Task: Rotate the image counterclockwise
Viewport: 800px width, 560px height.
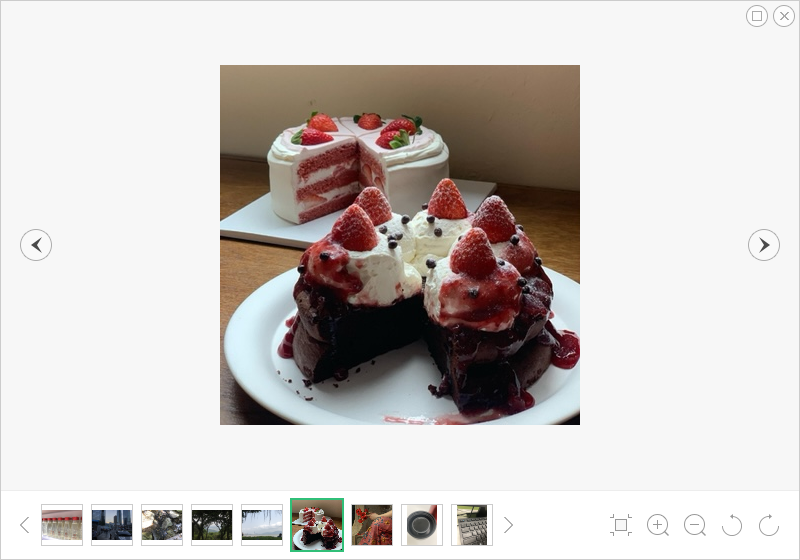Action: coord(732,525)
